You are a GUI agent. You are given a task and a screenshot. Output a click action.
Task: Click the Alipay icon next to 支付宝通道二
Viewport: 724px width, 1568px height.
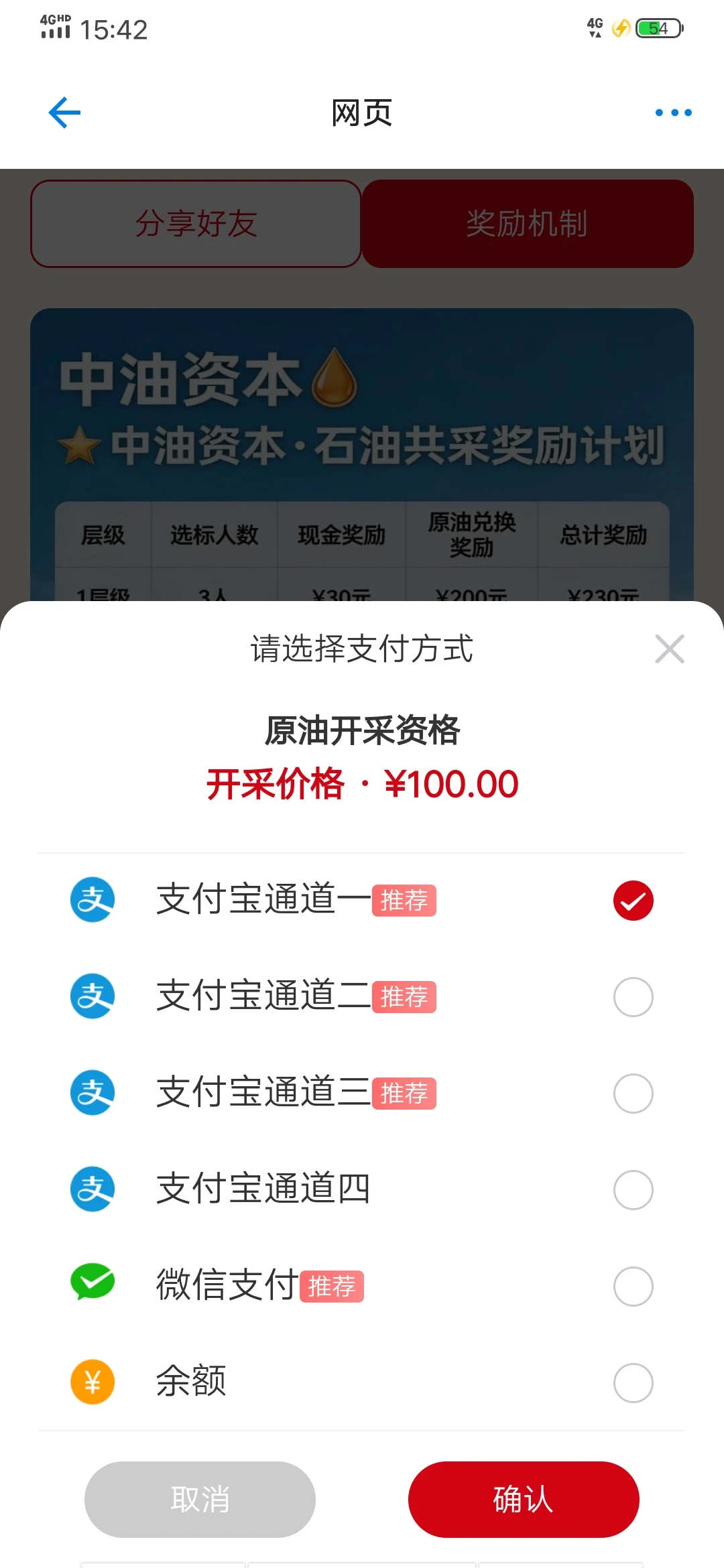point(92,996)
